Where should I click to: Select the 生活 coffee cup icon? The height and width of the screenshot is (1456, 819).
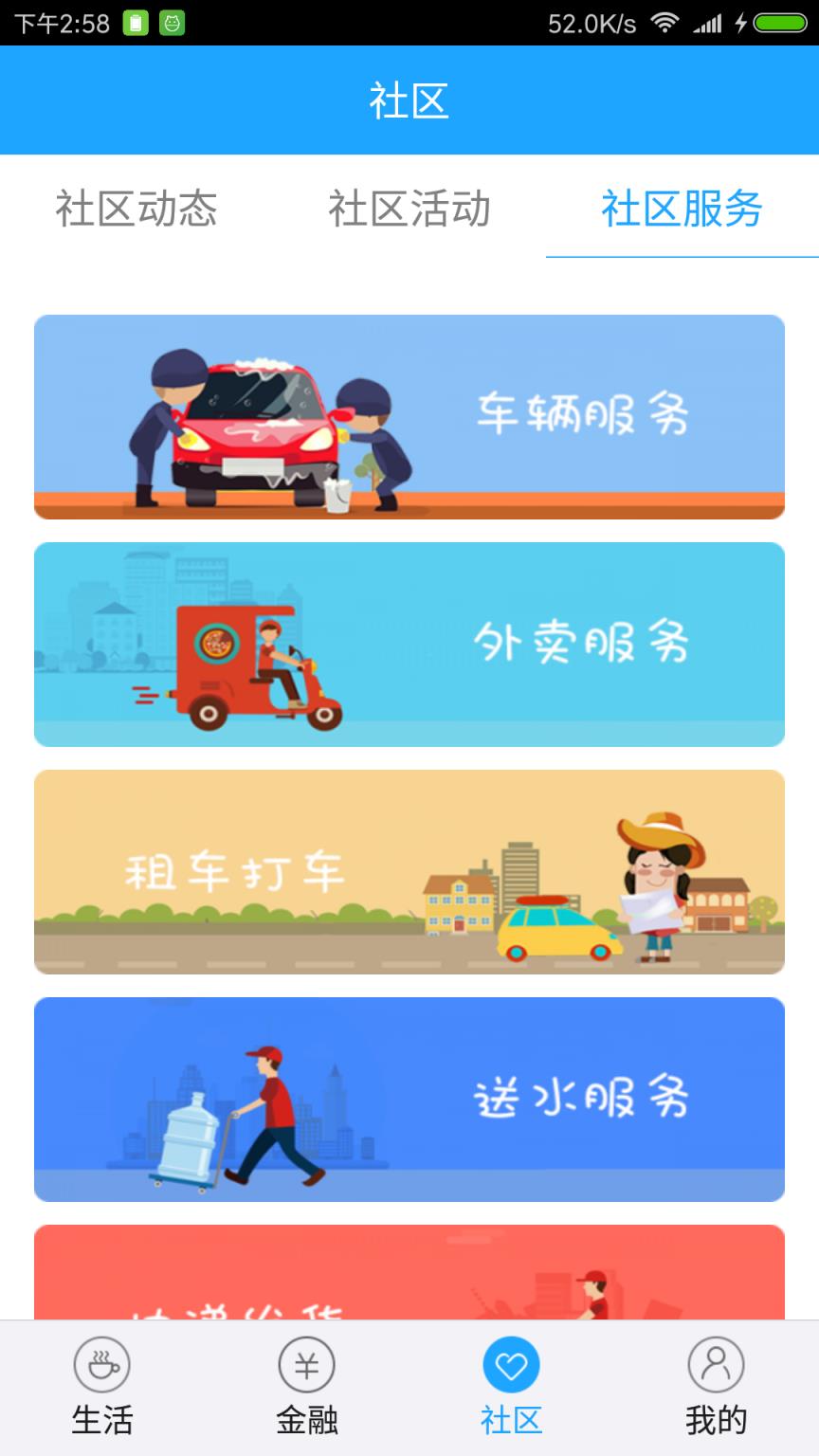[102, 1365]
